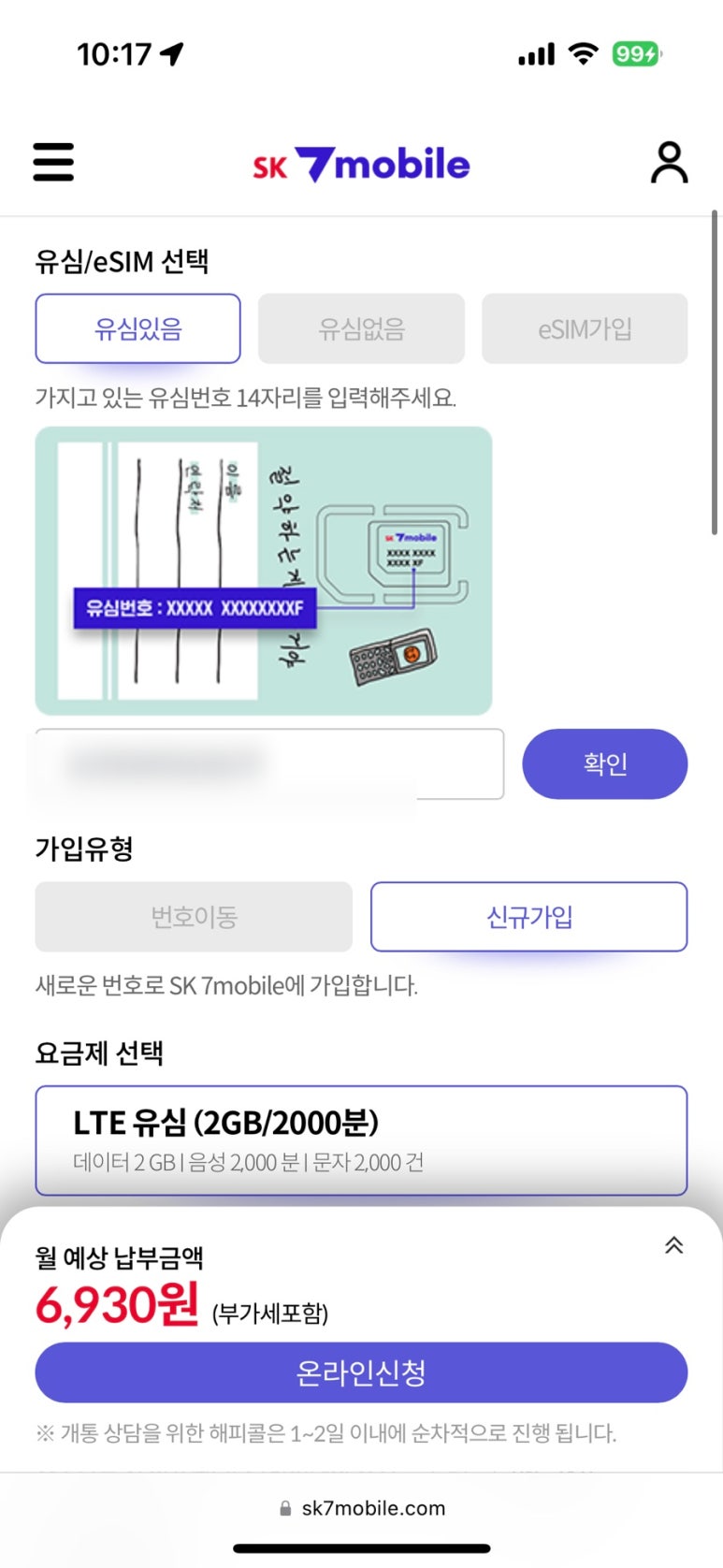Viewport: 723px width, 1568px height.
Task: Tap the sk7mobile.com address bar
Action: click(x=362, y=1508)
